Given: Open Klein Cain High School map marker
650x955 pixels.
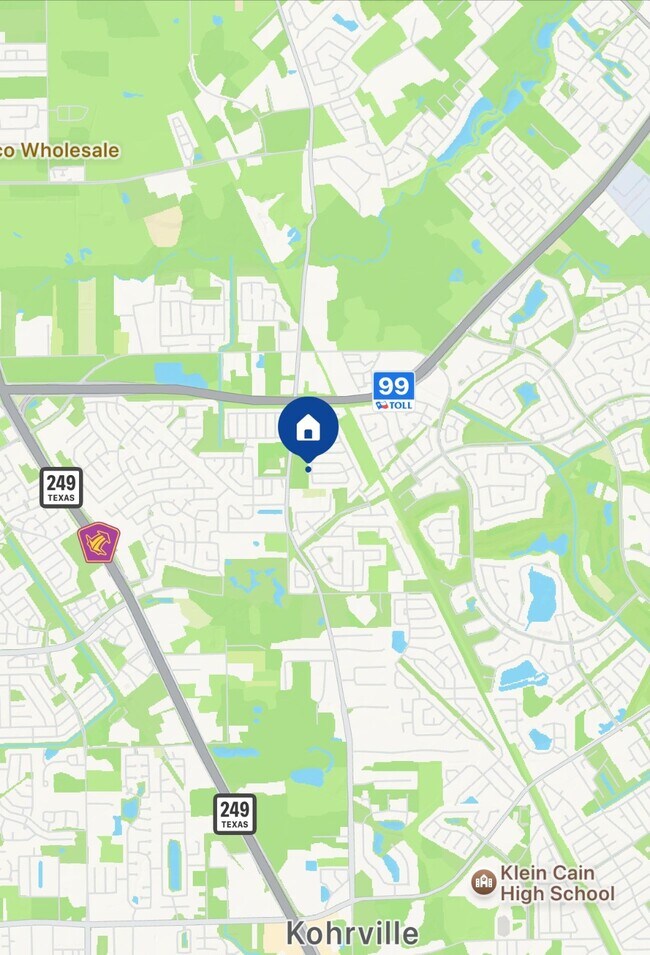Looking at the screenshot, I should tap(484, 882).
